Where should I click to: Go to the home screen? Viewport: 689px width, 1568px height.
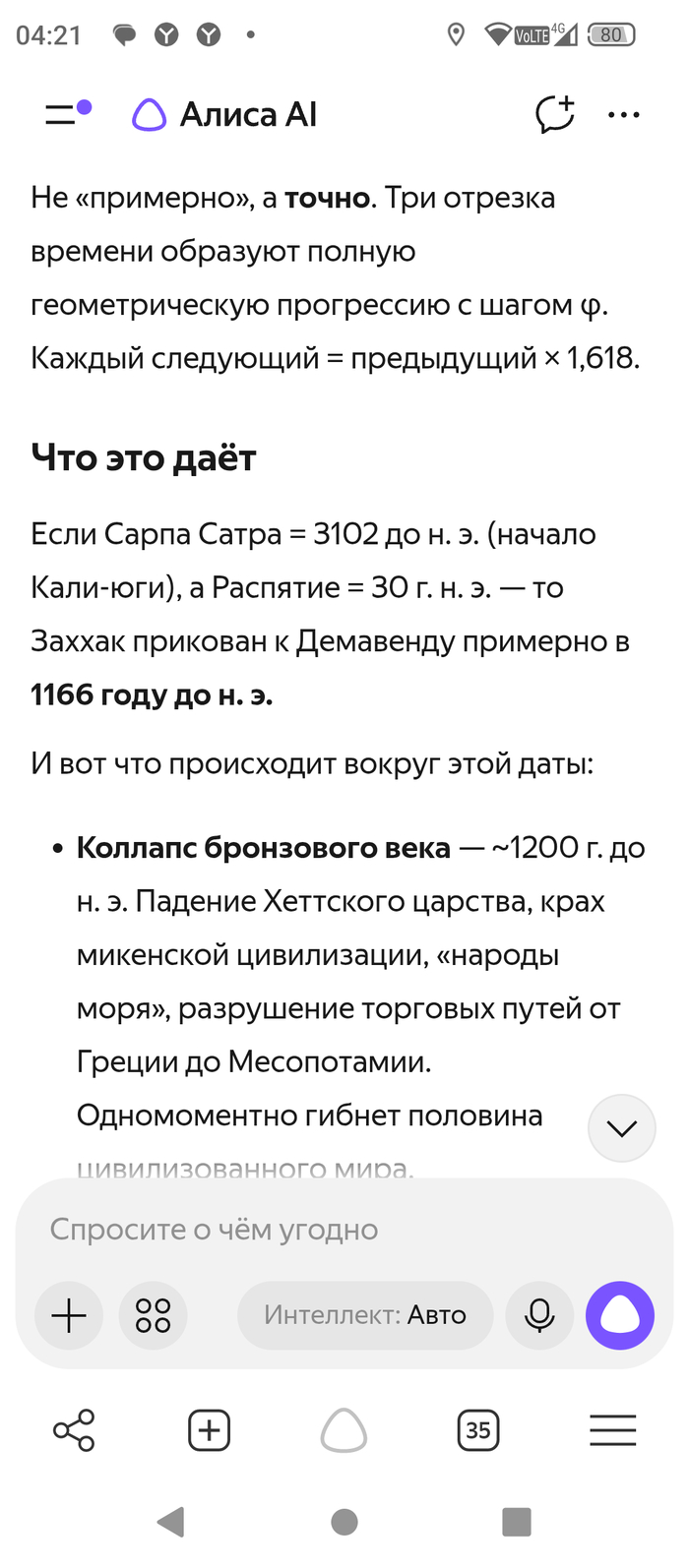[x=344, y=1522]
